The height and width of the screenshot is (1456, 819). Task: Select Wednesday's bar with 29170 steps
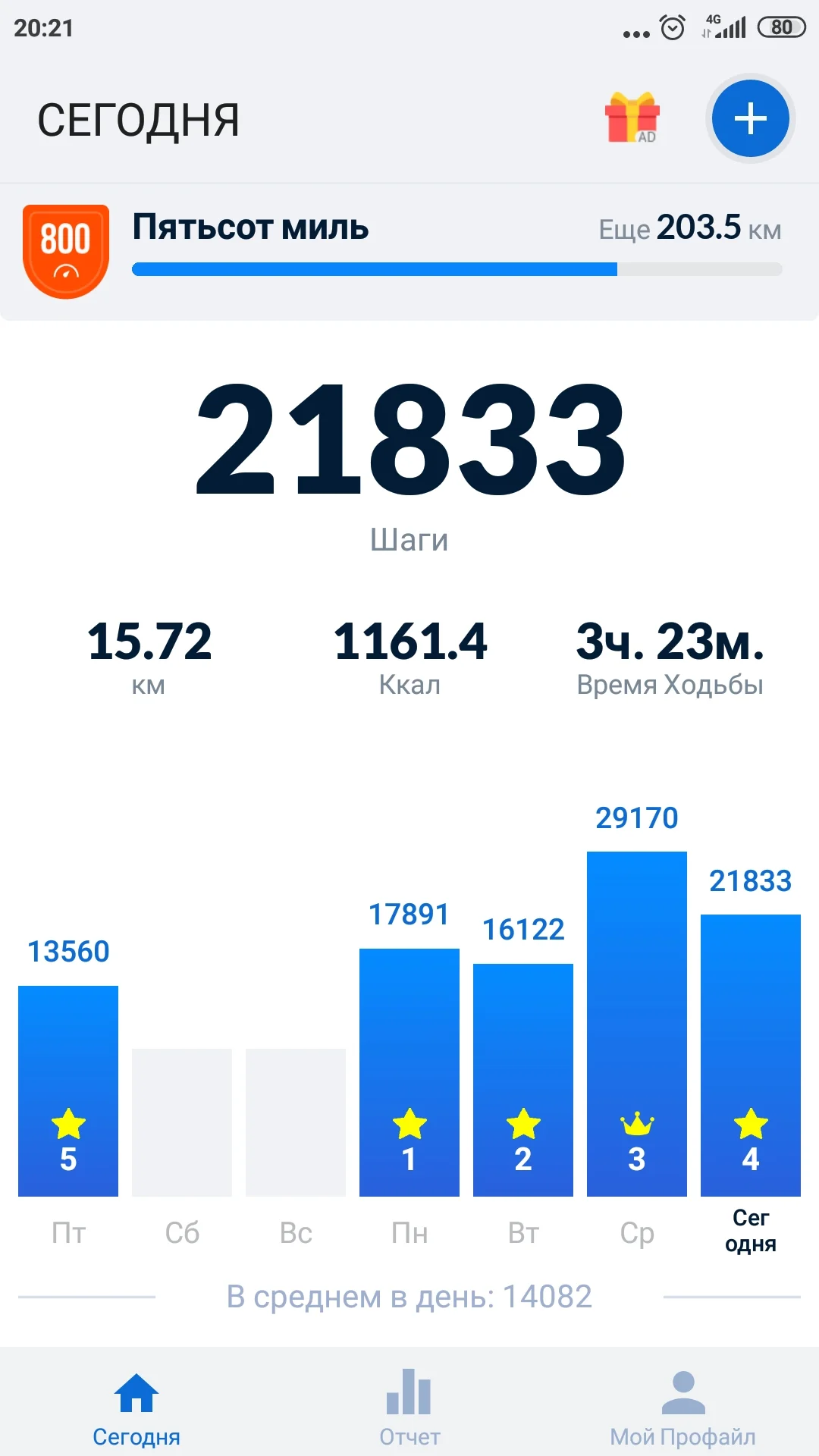click(637, 1024)
